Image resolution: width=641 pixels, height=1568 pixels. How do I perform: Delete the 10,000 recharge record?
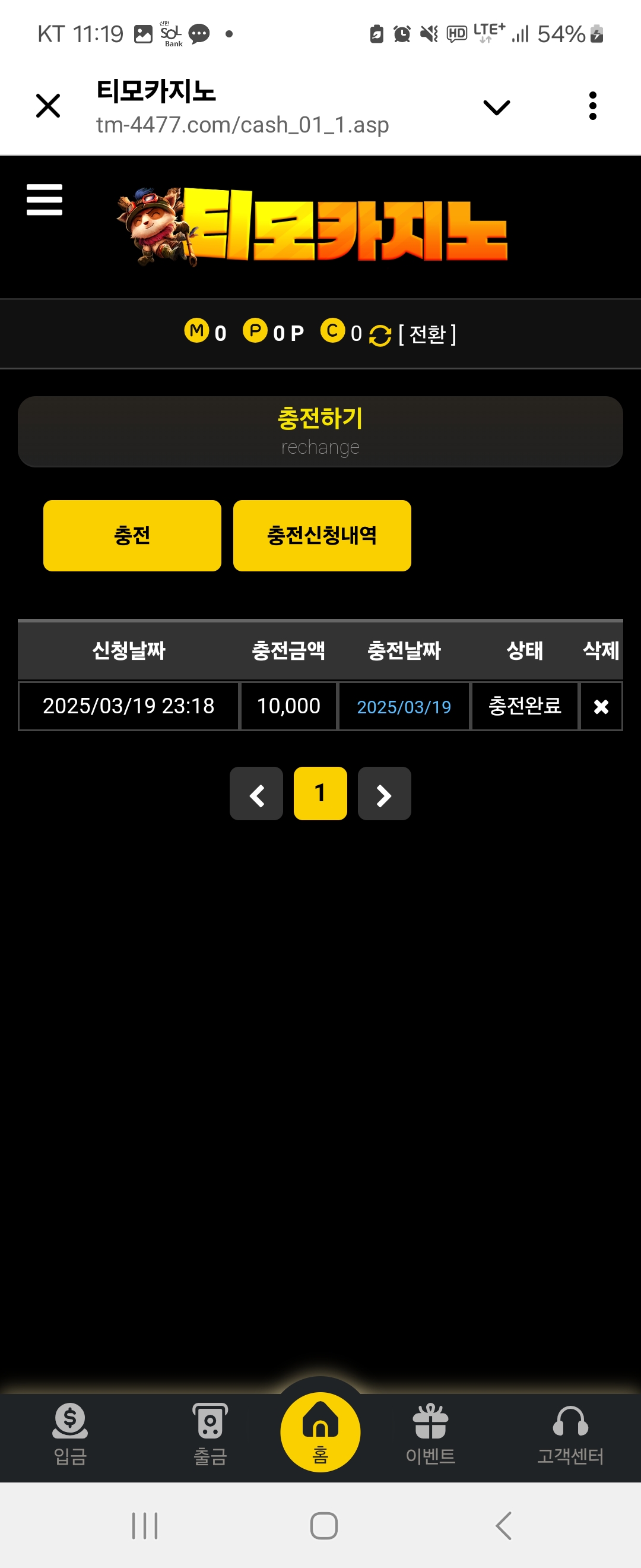coord(601,706)
